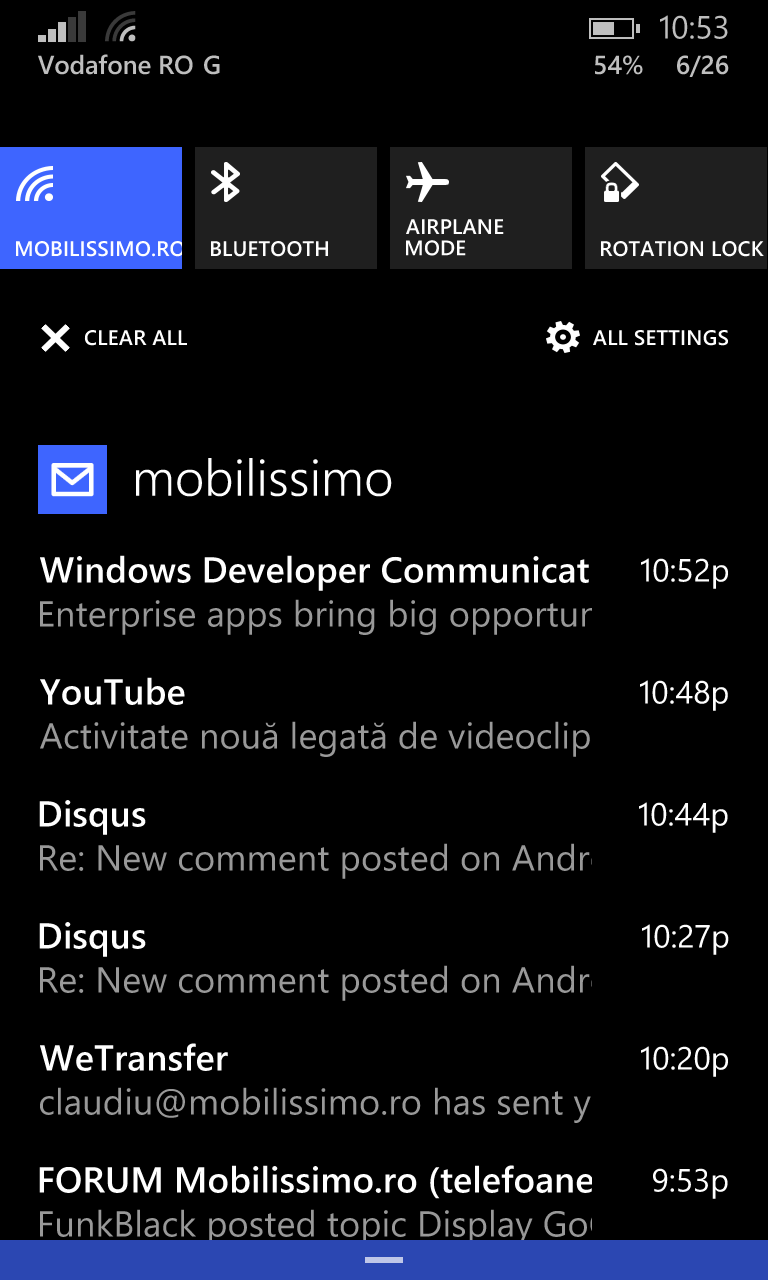Toggle rotation lock
Viewport: 768px width, 1280px height.
pos(676,208)
